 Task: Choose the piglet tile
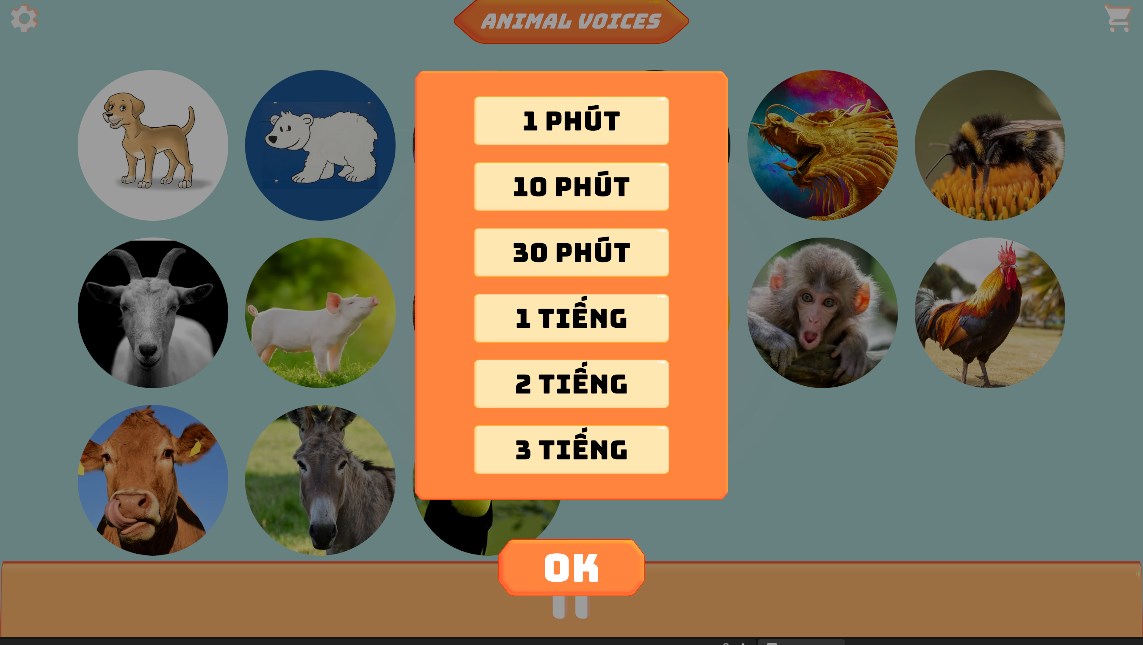click(320, 313)
